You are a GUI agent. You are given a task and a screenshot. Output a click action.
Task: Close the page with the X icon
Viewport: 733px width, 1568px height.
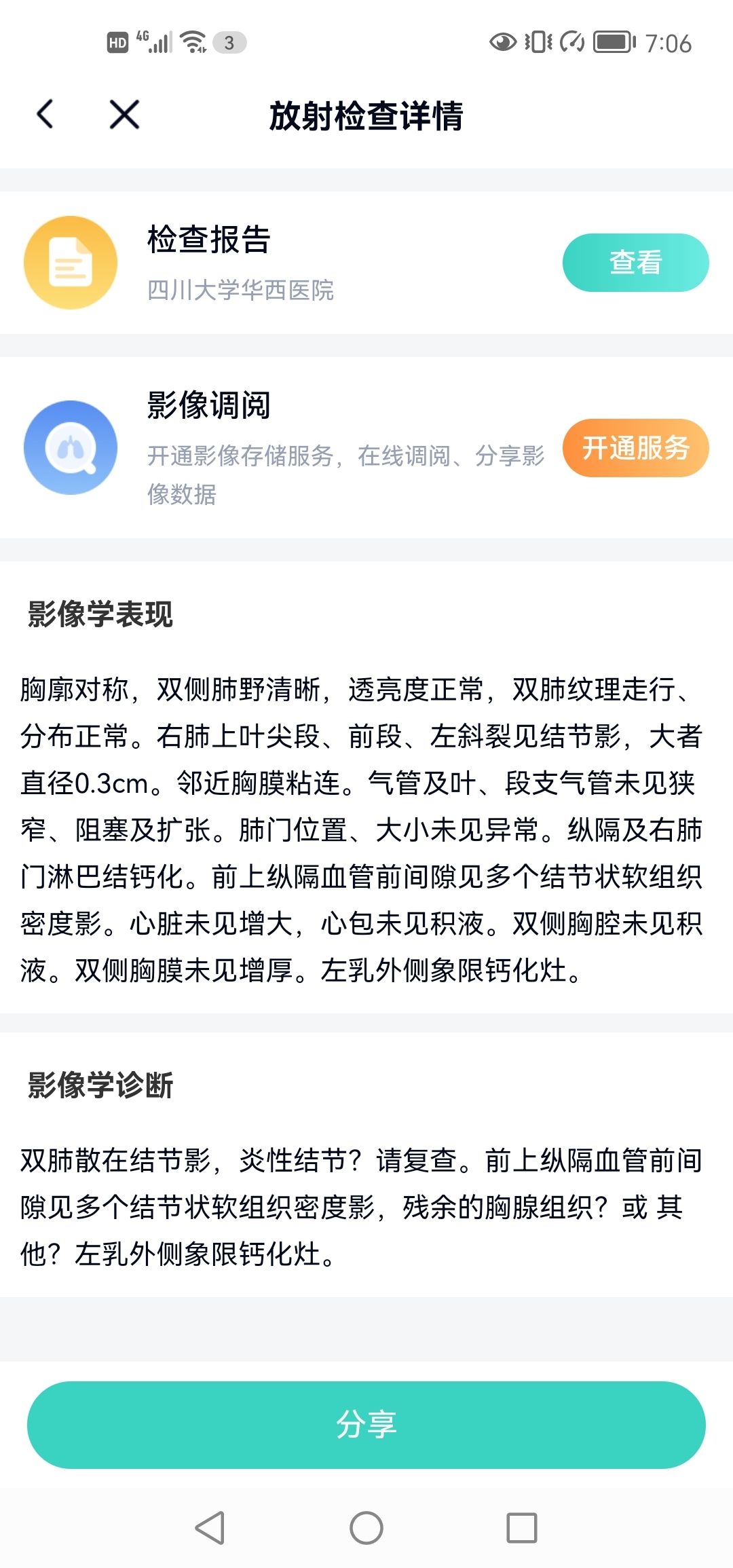pos(125,114)
